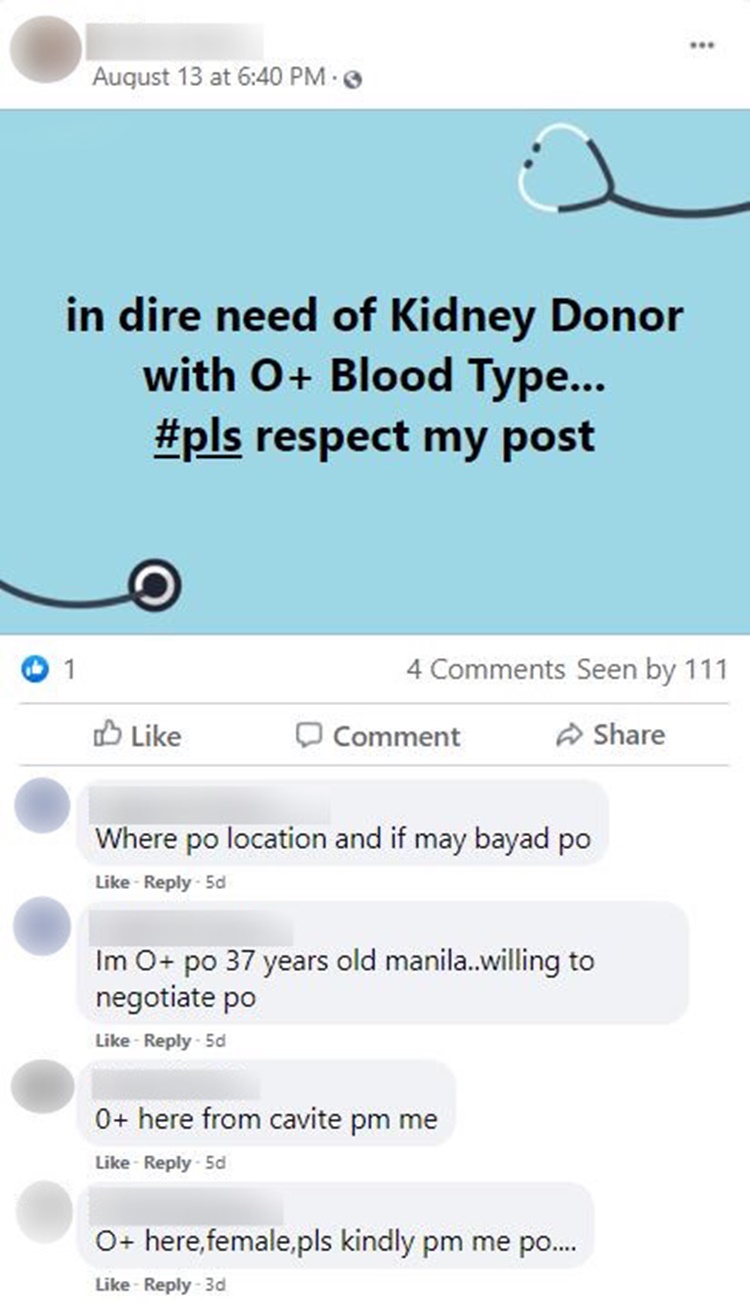This screenshot has height=1302, width=750.
Task: View the 4 Comments count
Action: 485,670
